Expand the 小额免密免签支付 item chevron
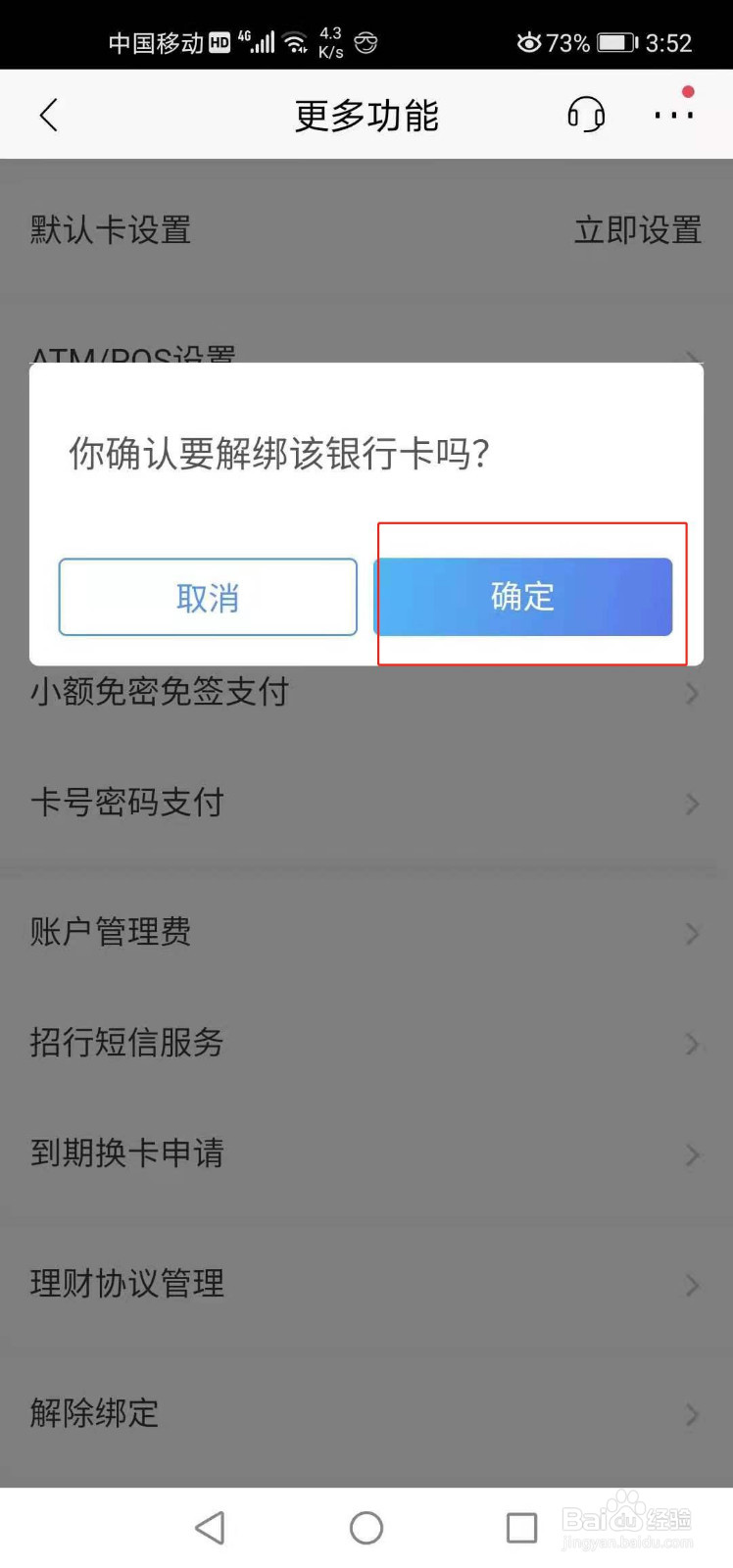Screen dimensions: 733x1568 tap(692, 693)
